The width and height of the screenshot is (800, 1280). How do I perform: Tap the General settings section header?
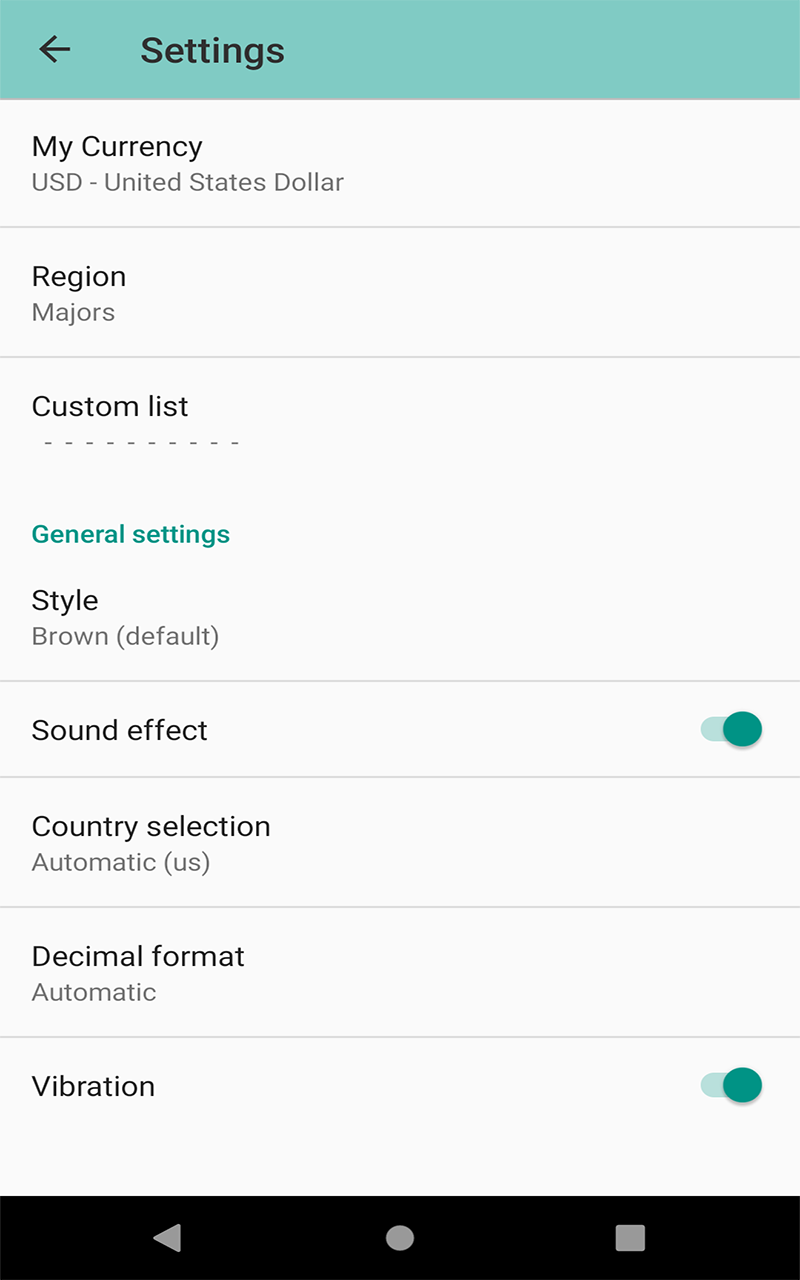(130, 533)
